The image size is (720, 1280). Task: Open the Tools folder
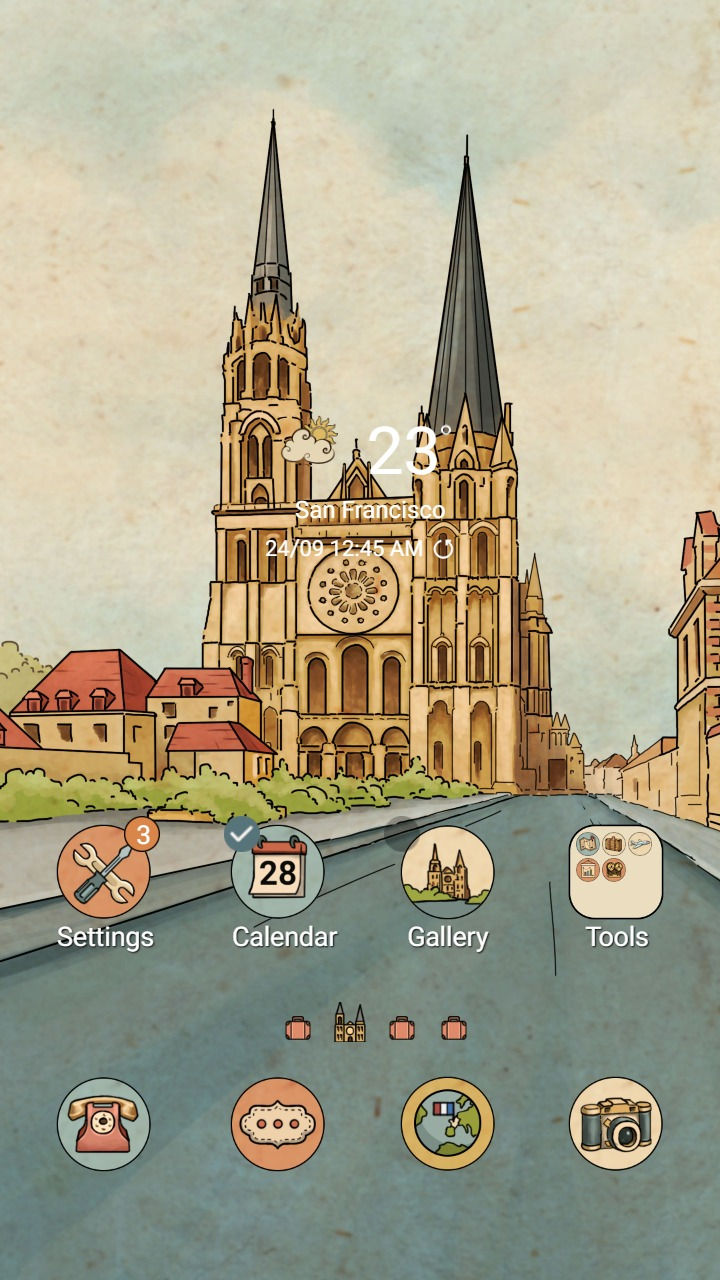point(616,871)
